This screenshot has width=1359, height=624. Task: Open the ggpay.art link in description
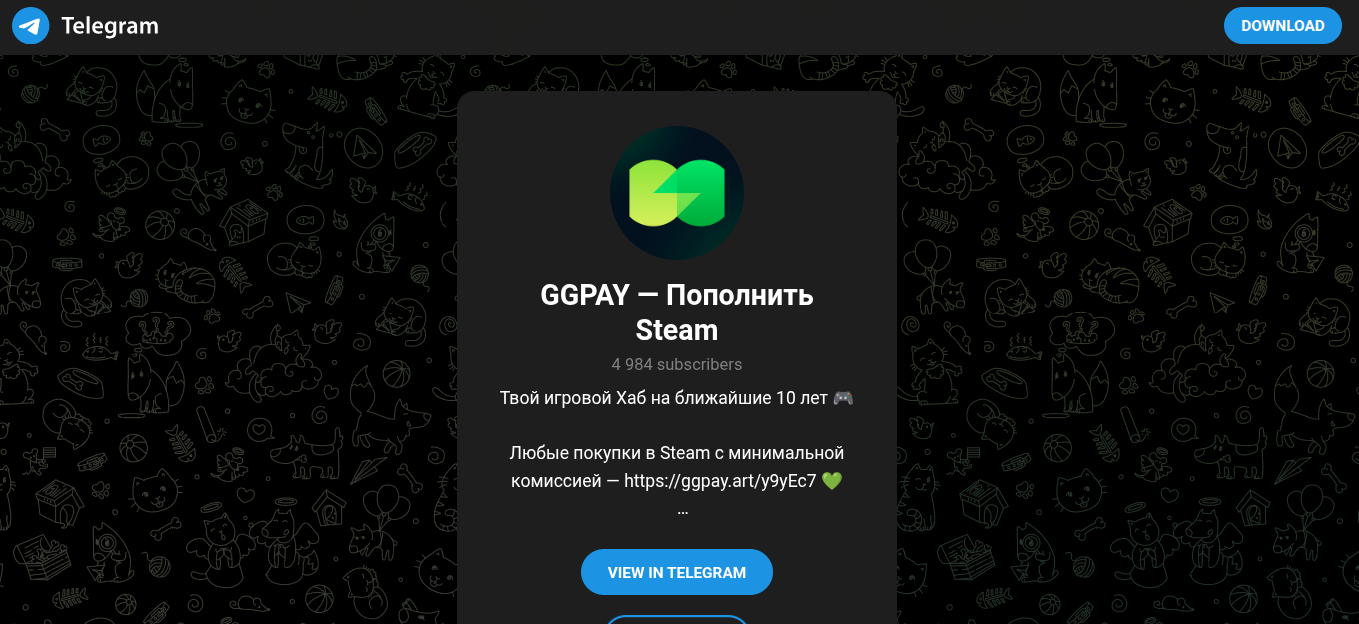(x=720, y=481)
